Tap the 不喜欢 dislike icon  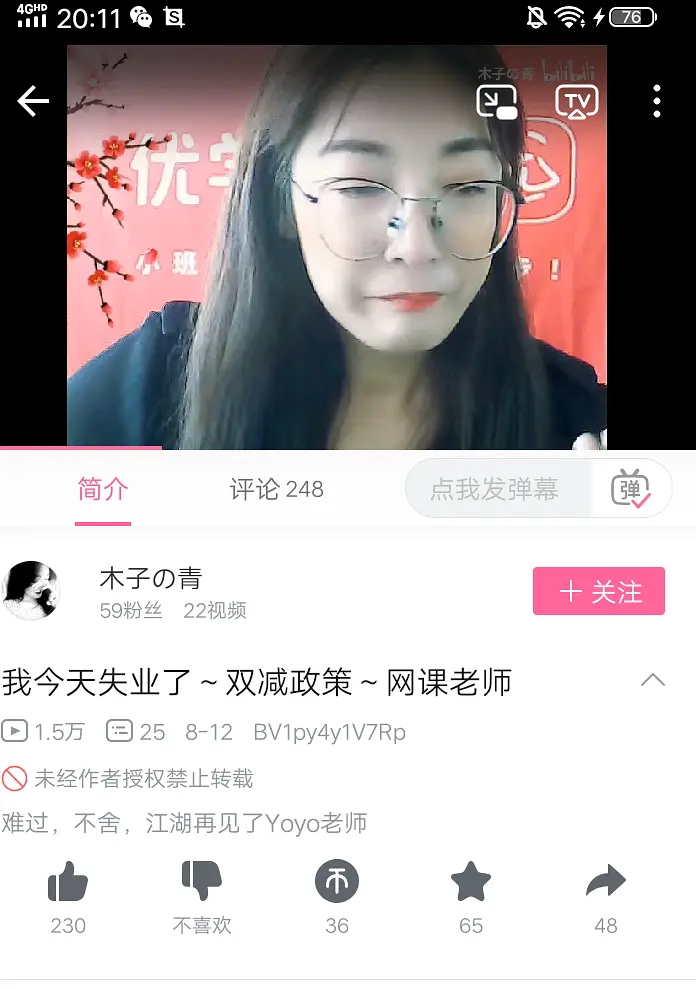(201, 882)
